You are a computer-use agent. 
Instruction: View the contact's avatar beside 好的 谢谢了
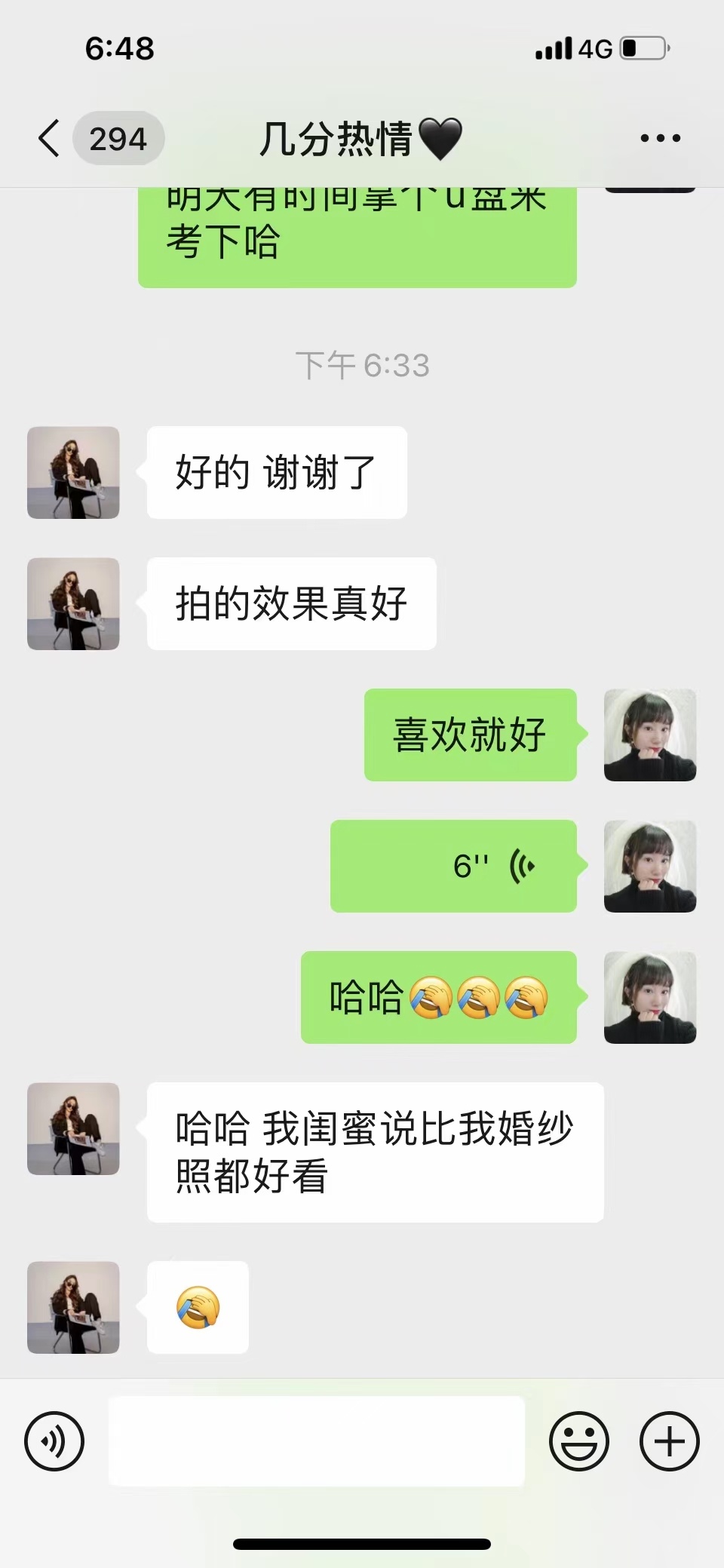[73, 473]
